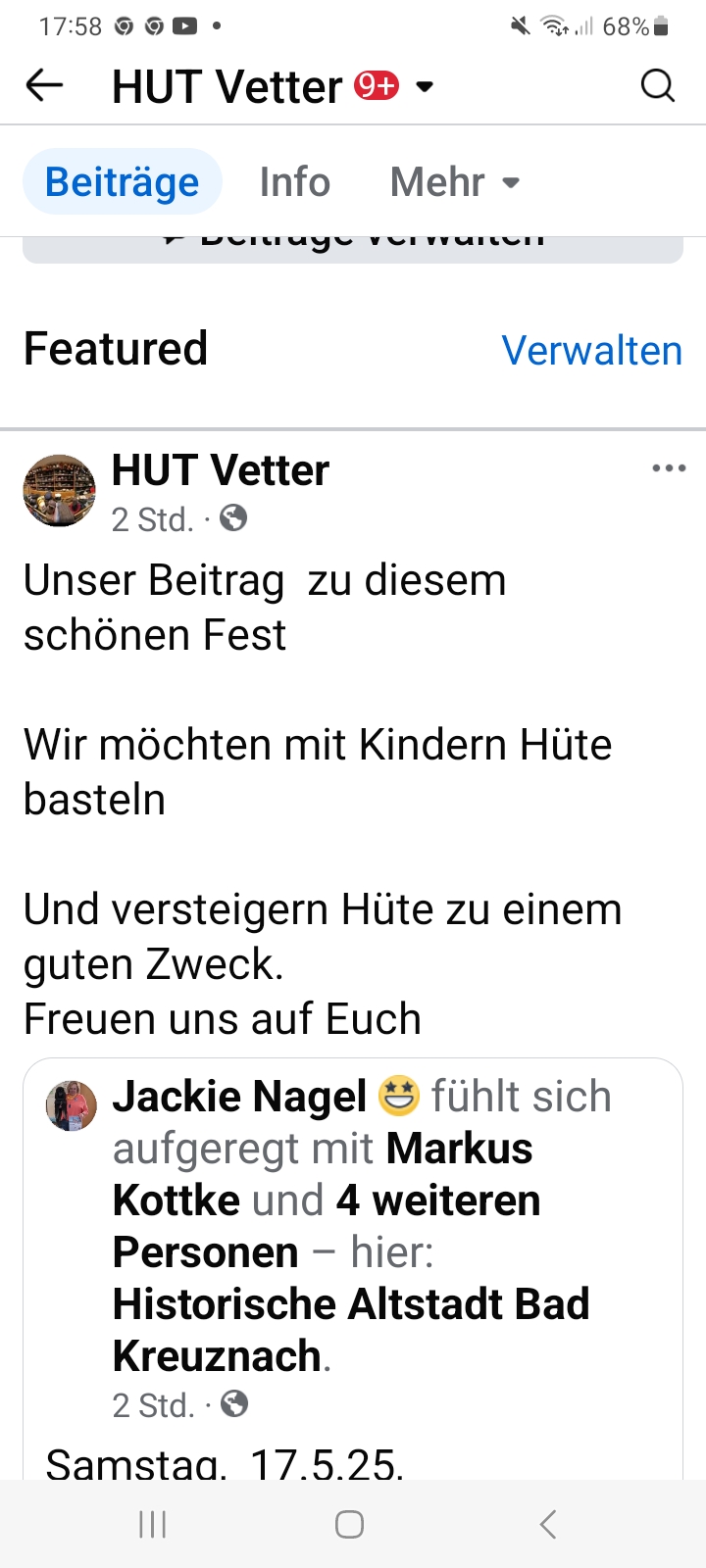Open the post's three-dot options menu
This screenshot has width=706, height=1568.
[x=669, y=468]
